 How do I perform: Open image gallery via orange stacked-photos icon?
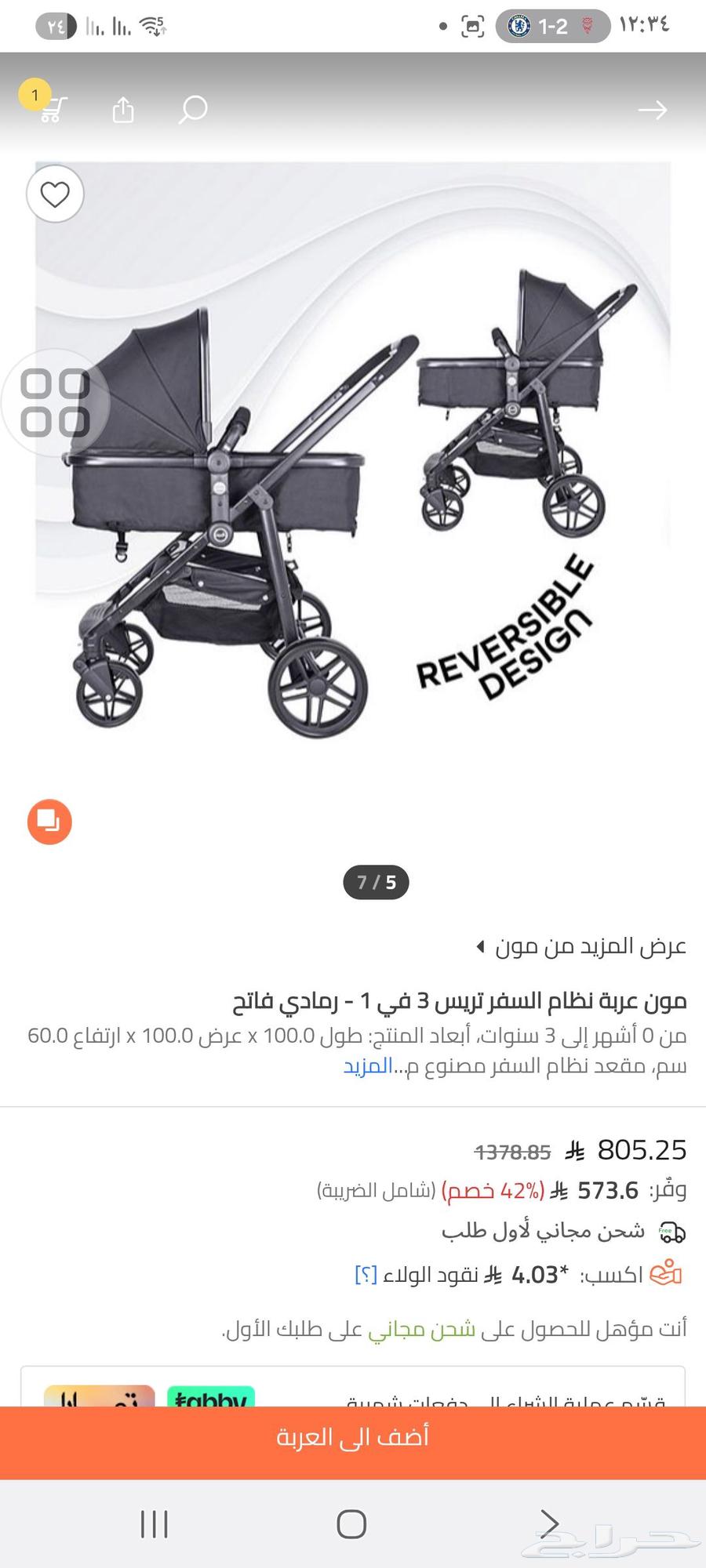point(49,821)
